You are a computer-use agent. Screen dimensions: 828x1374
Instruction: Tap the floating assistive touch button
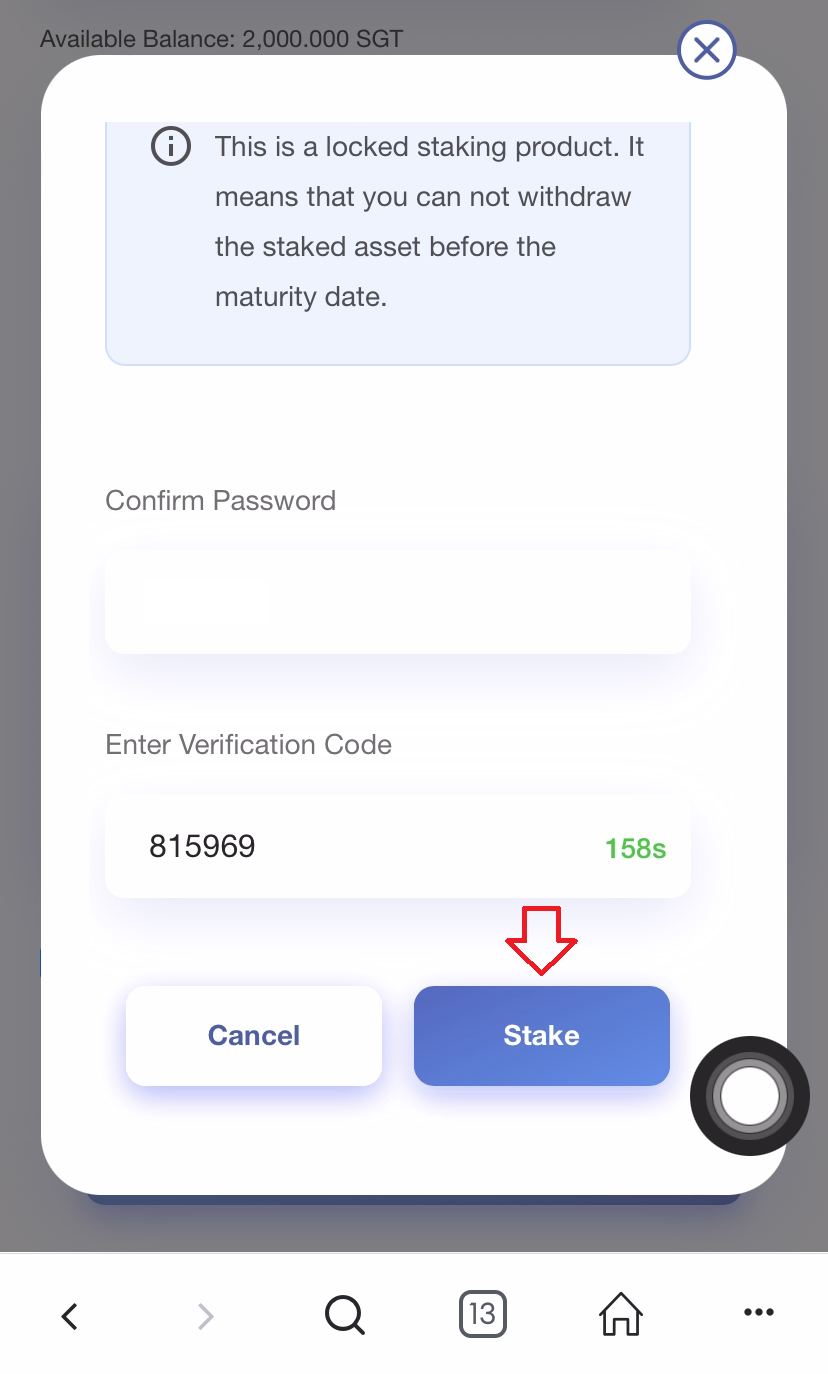pyautogui.click(x=749, y=1096)
